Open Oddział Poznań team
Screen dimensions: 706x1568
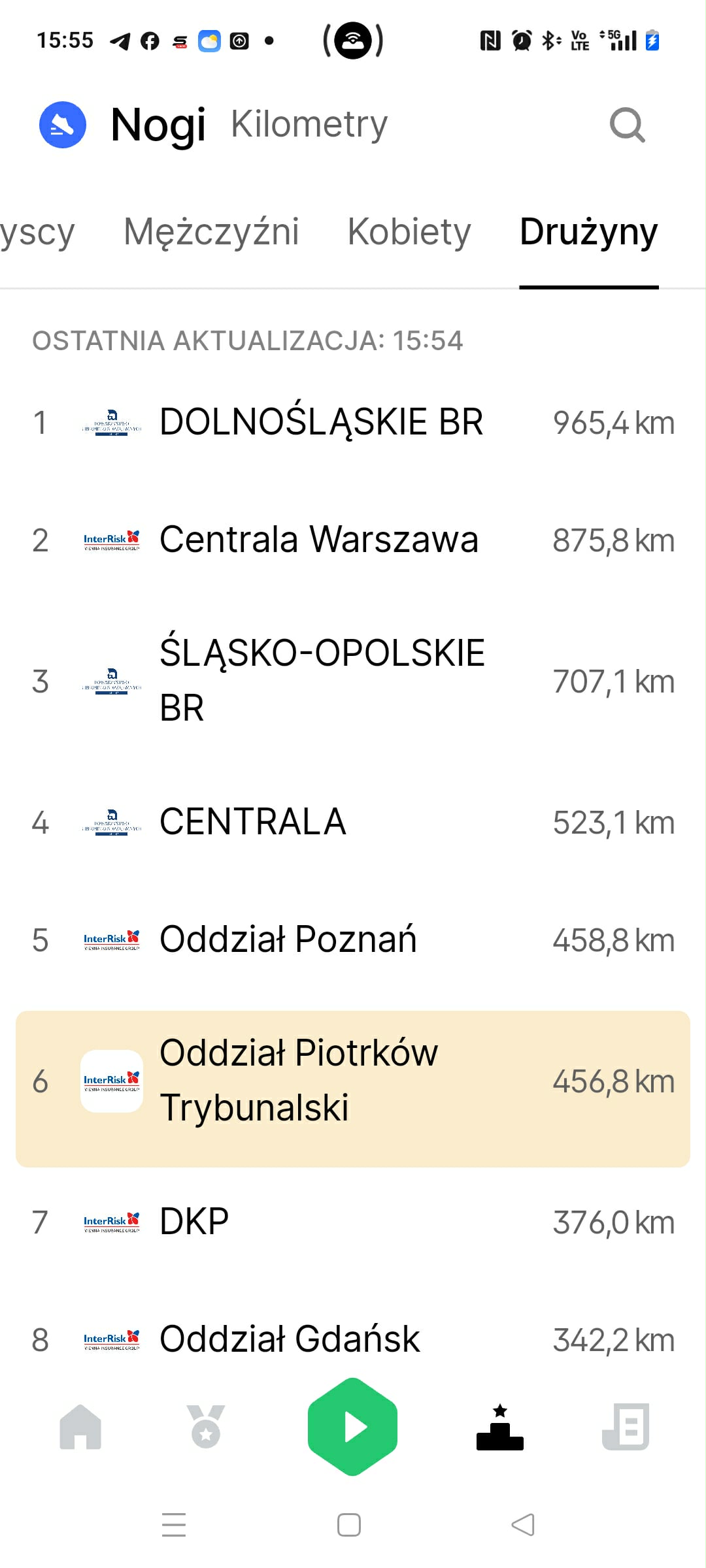(x=353, y=939)
